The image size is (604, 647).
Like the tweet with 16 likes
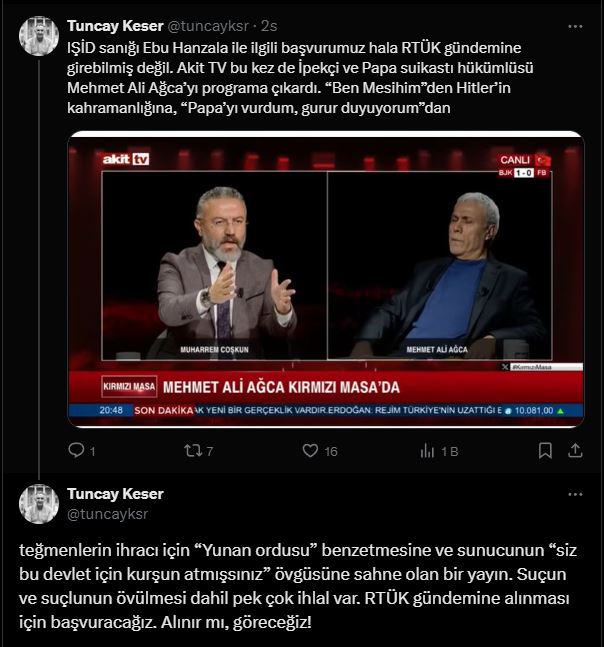[x=310, y=451]
